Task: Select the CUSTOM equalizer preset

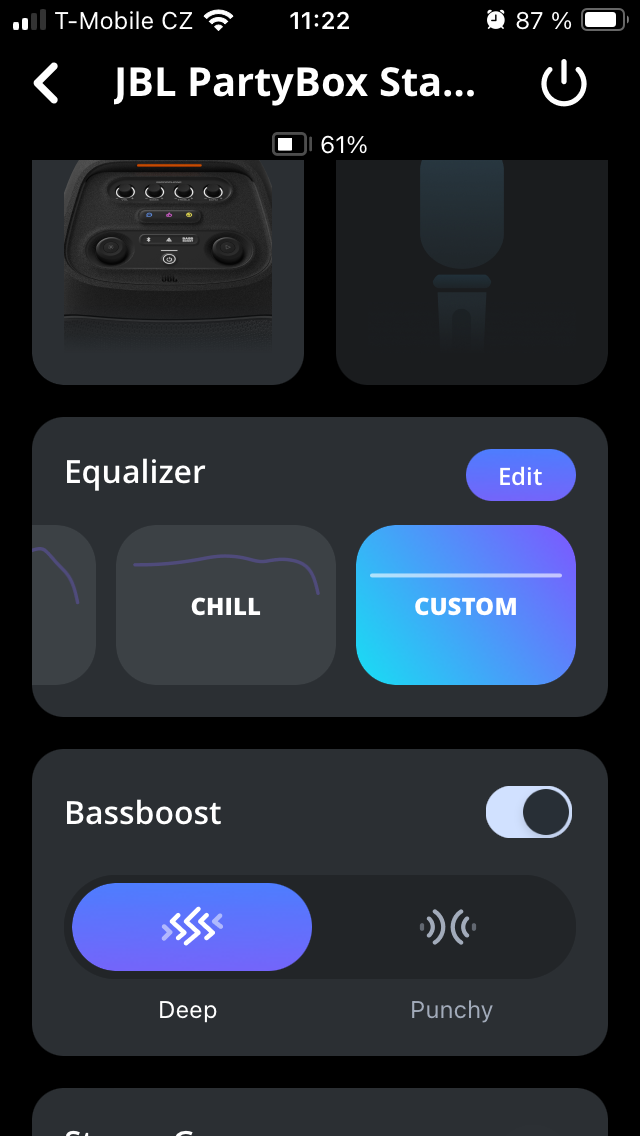Action: 466,605
